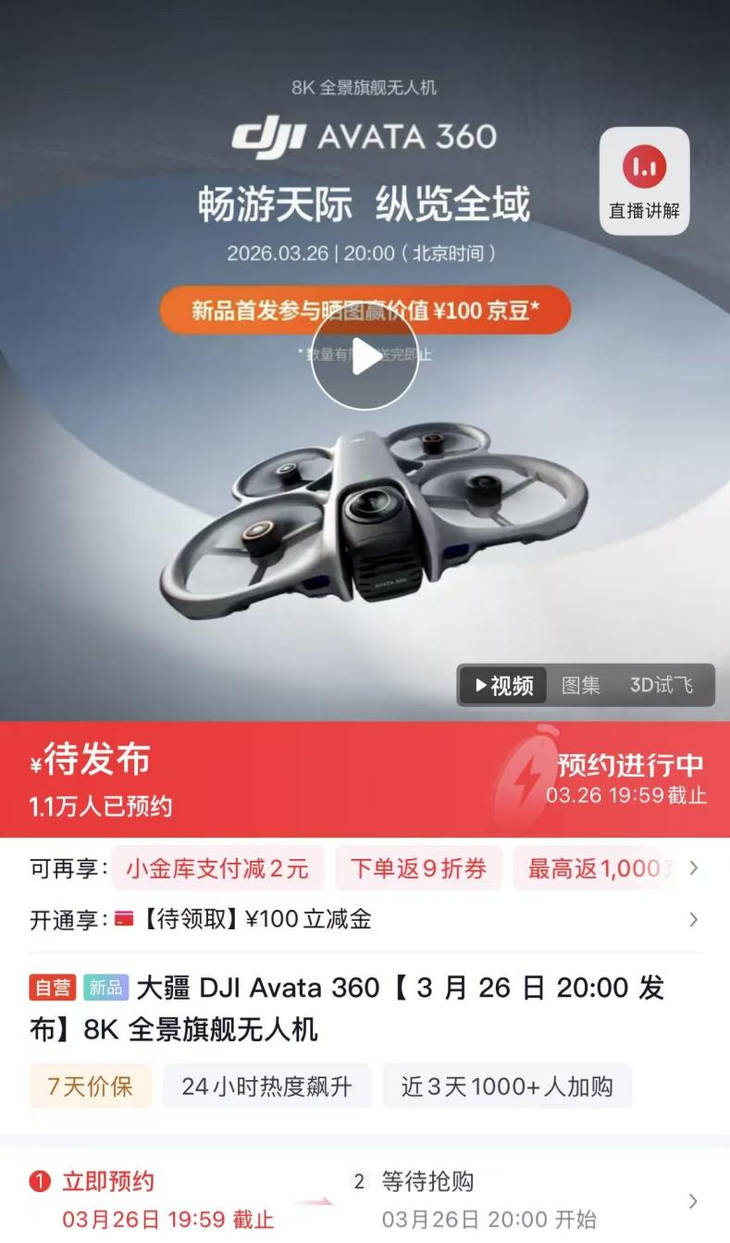Tap the 7天价保 price protection tag
The height and width of the screenshot is (1243, 730).
[x=90, y=1086]
